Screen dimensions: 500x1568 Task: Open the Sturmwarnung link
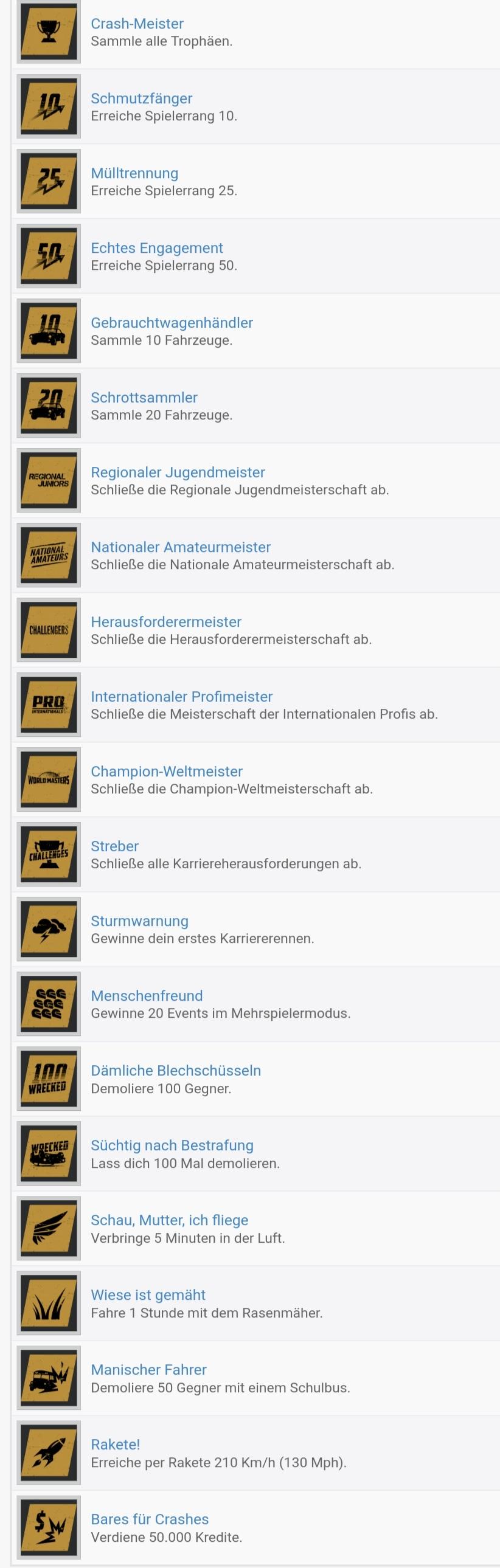tap(139, 921)
